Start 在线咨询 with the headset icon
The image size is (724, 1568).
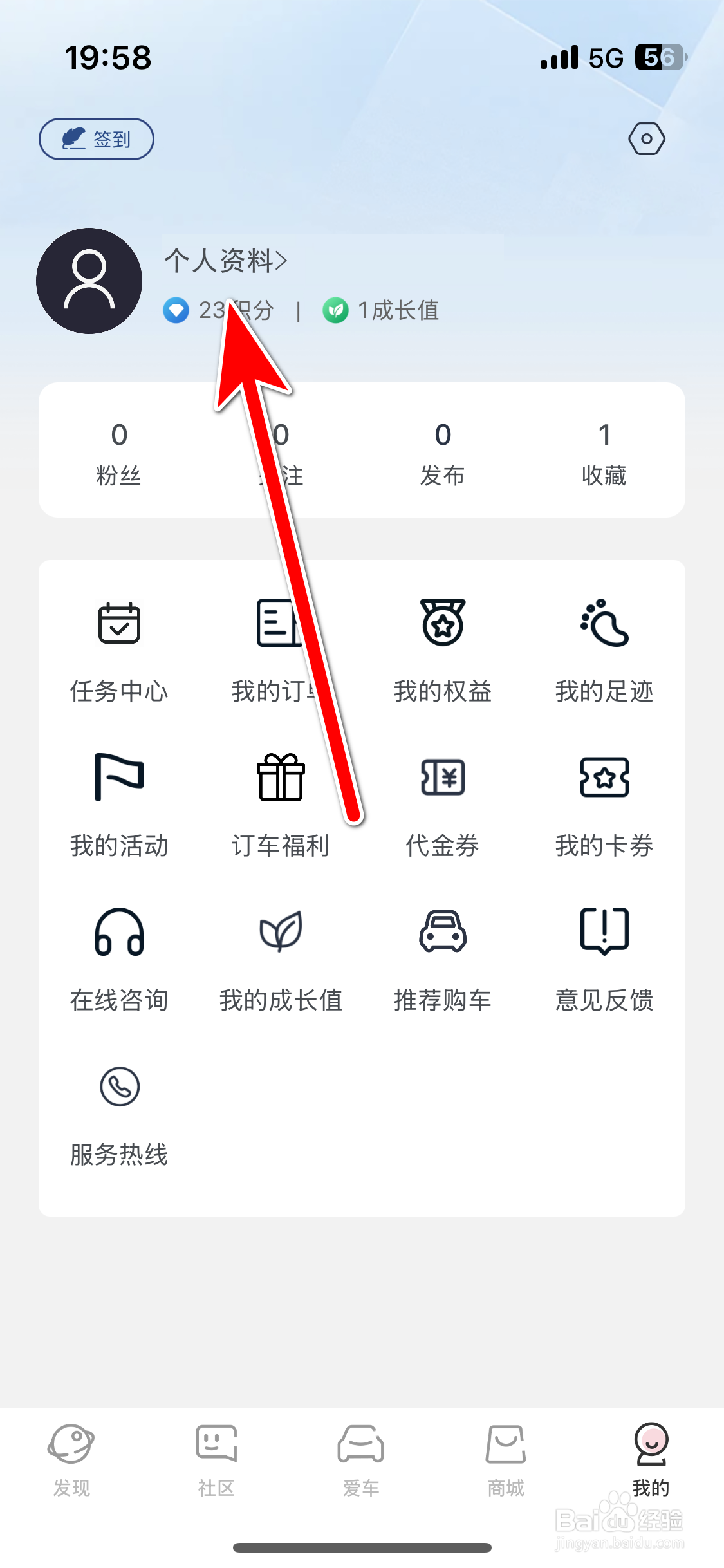[x=120, y=959]
